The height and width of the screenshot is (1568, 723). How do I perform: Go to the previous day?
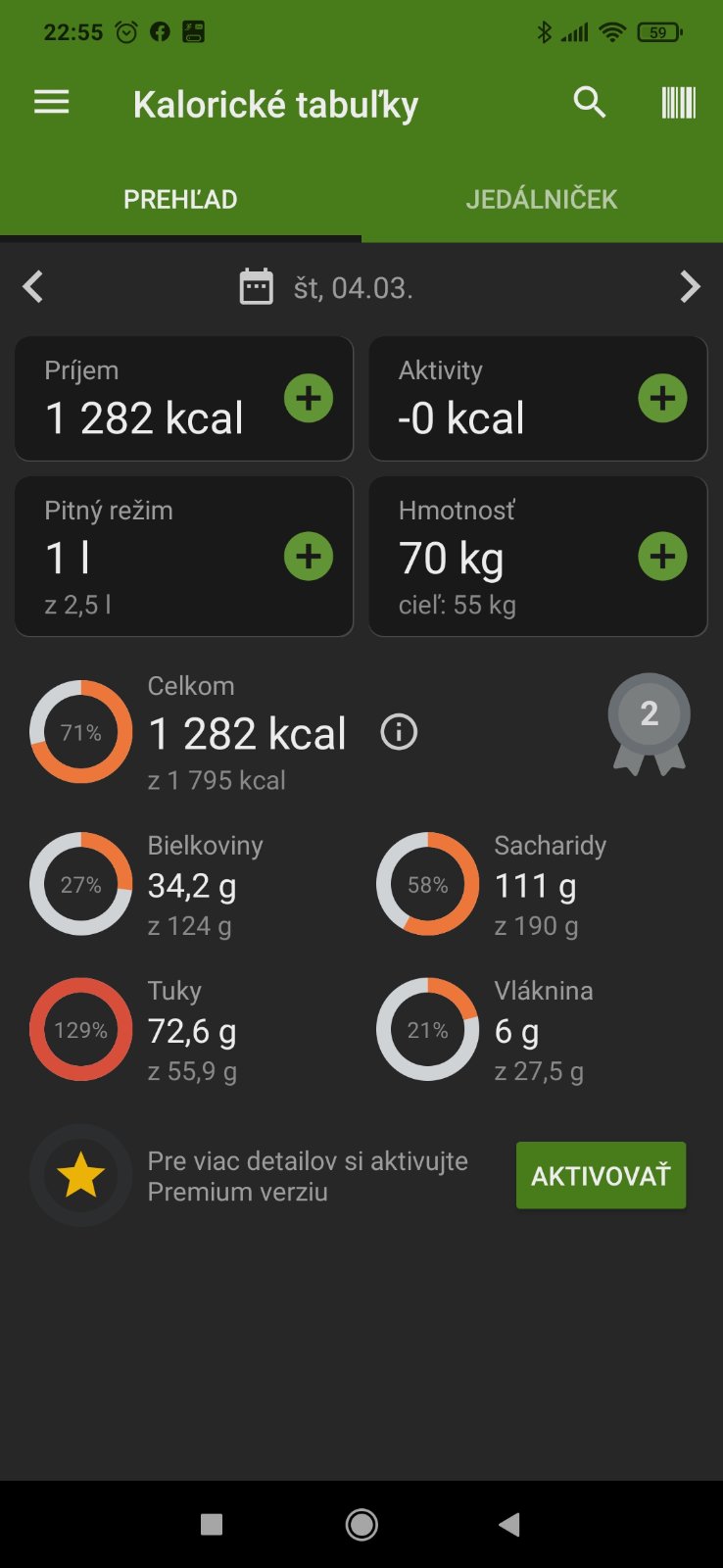pyautogui.click(x=33, y=287)
